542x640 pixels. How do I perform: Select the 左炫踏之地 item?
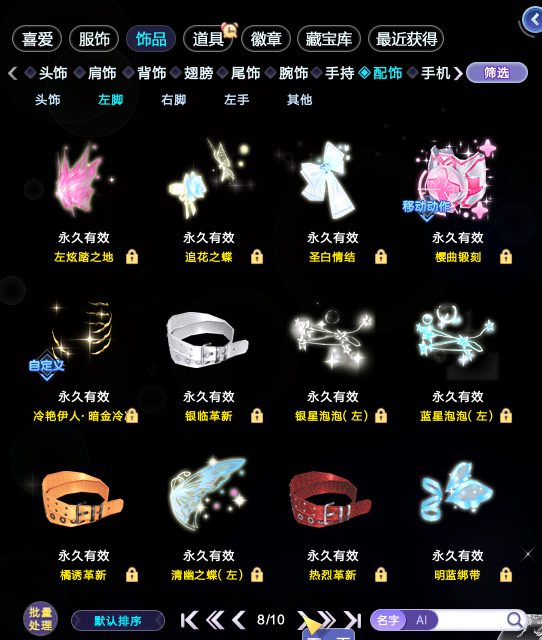tap(84, 202)
